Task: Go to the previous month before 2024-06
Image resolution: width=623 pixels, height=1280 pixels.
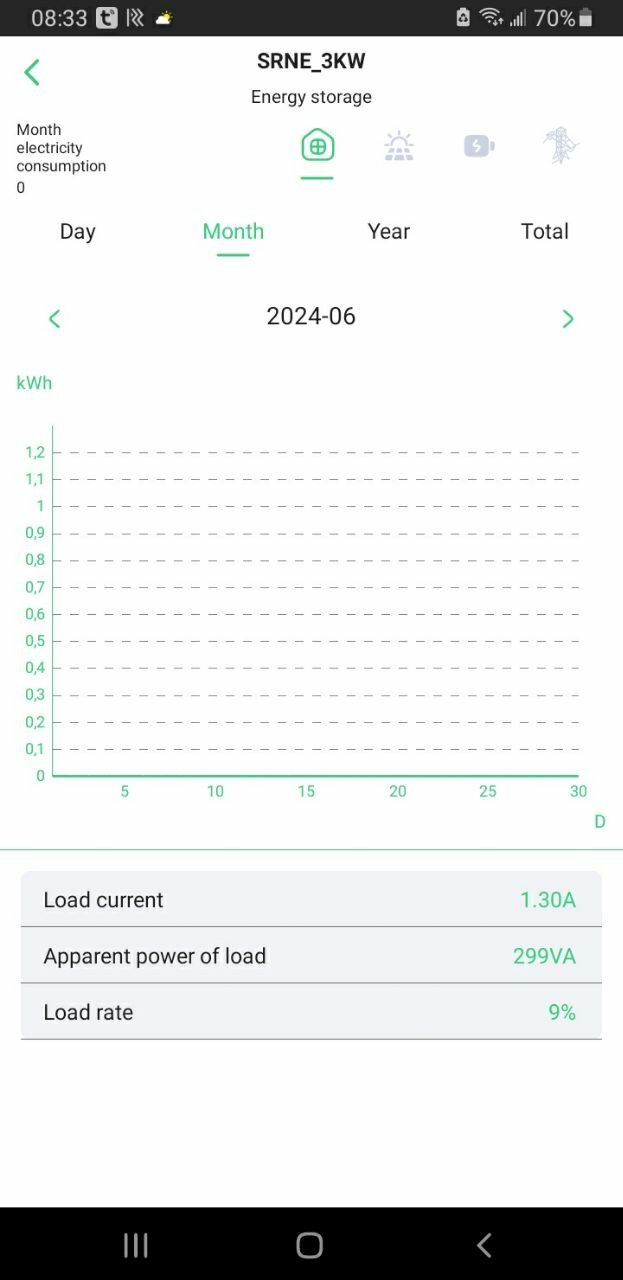Action: (x=55, y=318)
